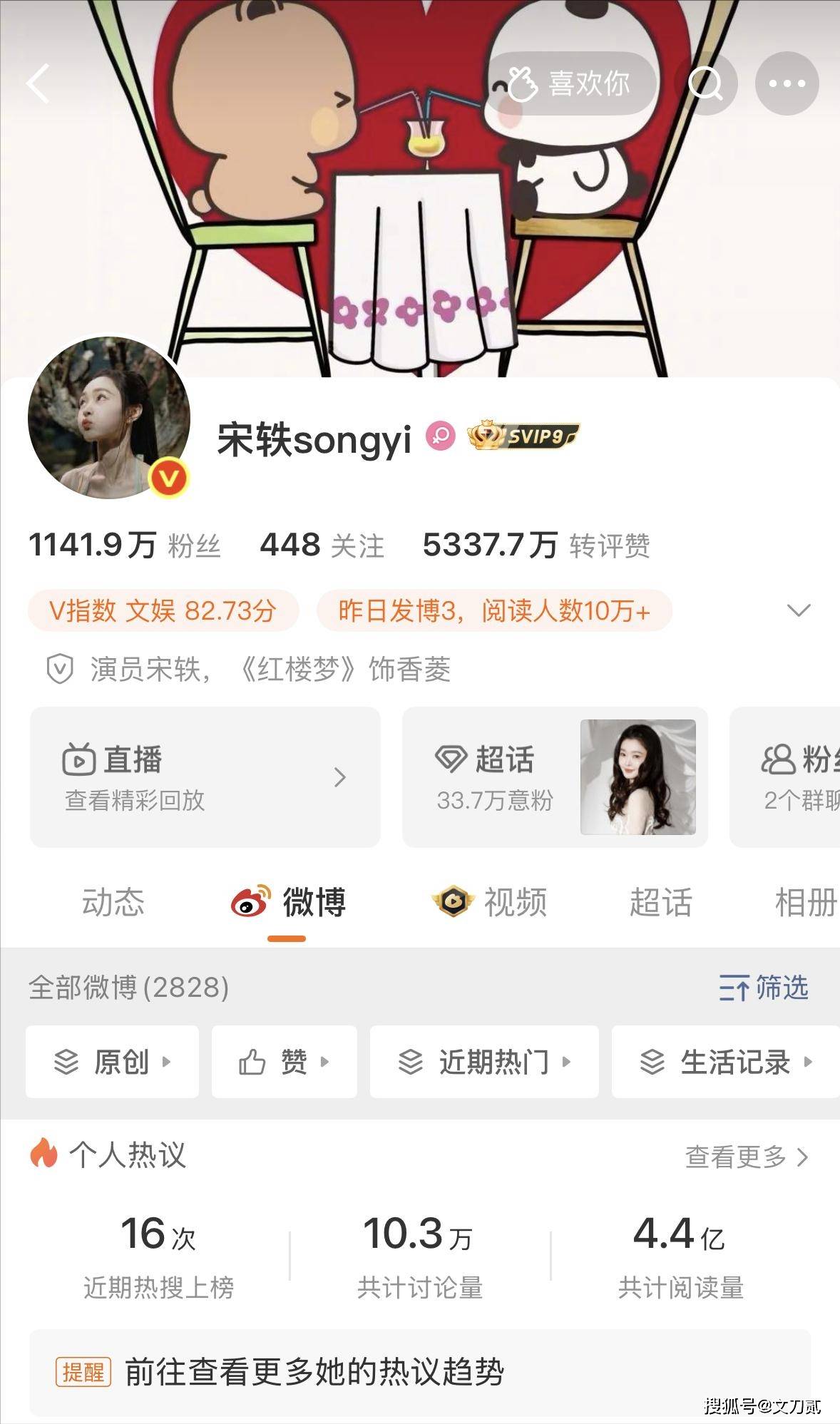Open the 筛选 filter options
Viewport: 840px width, 1424px height.
tap(763, 988)
